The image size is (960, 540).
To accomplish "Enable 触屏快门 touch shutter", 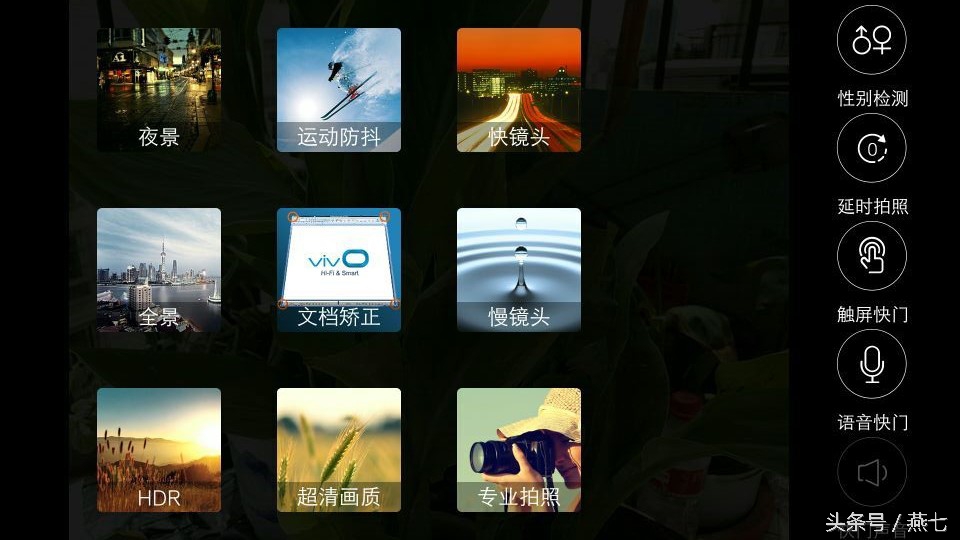I will 872,257.
